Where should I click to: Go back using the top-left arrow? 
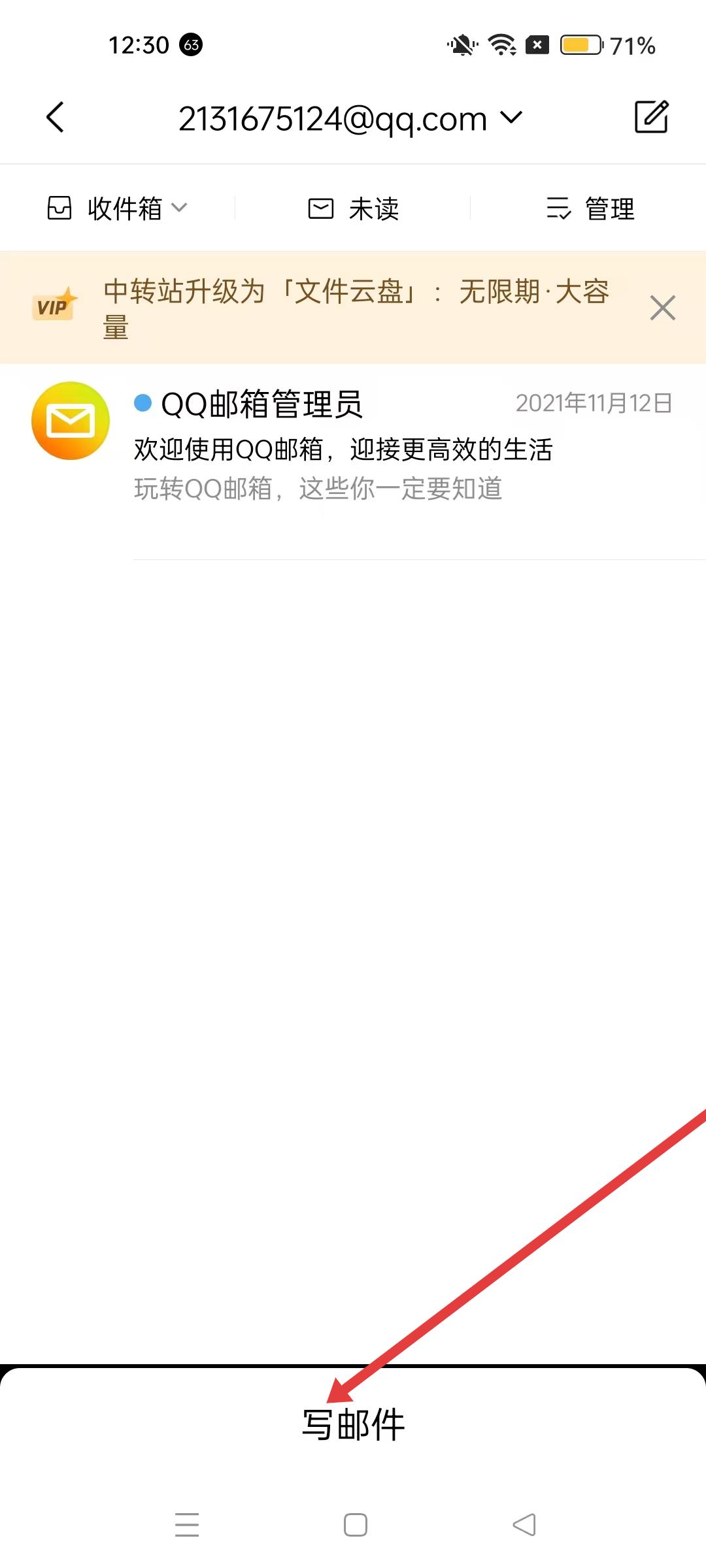[x=56, y=118]
